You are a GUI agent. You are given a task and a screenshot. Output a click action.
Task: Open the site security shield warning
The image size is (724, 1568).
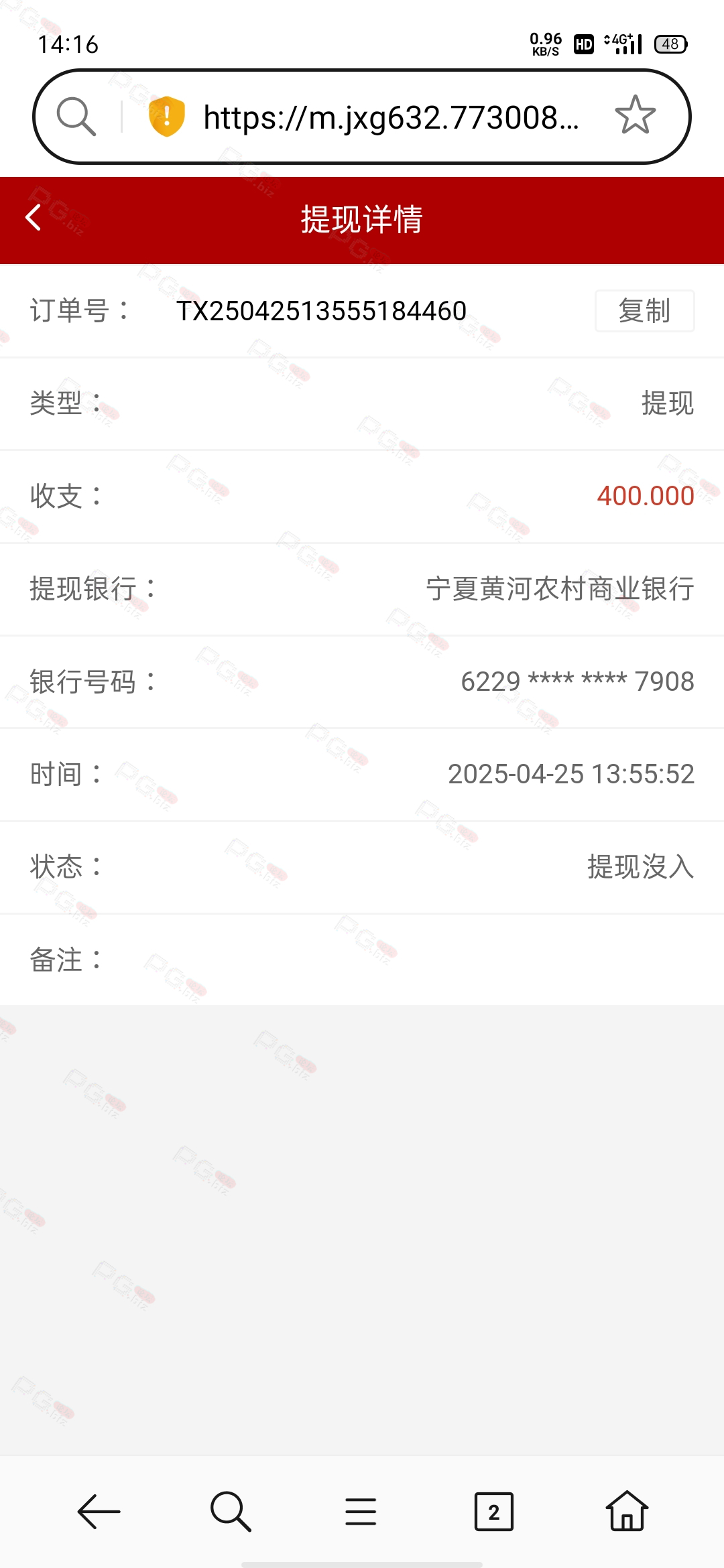coord(166,117)
